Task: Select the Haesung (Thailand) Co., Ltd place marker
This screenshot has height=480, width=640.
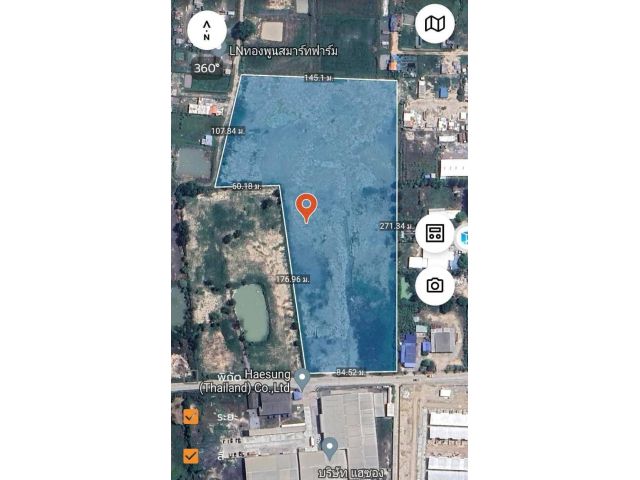Action: pos(301,377)
